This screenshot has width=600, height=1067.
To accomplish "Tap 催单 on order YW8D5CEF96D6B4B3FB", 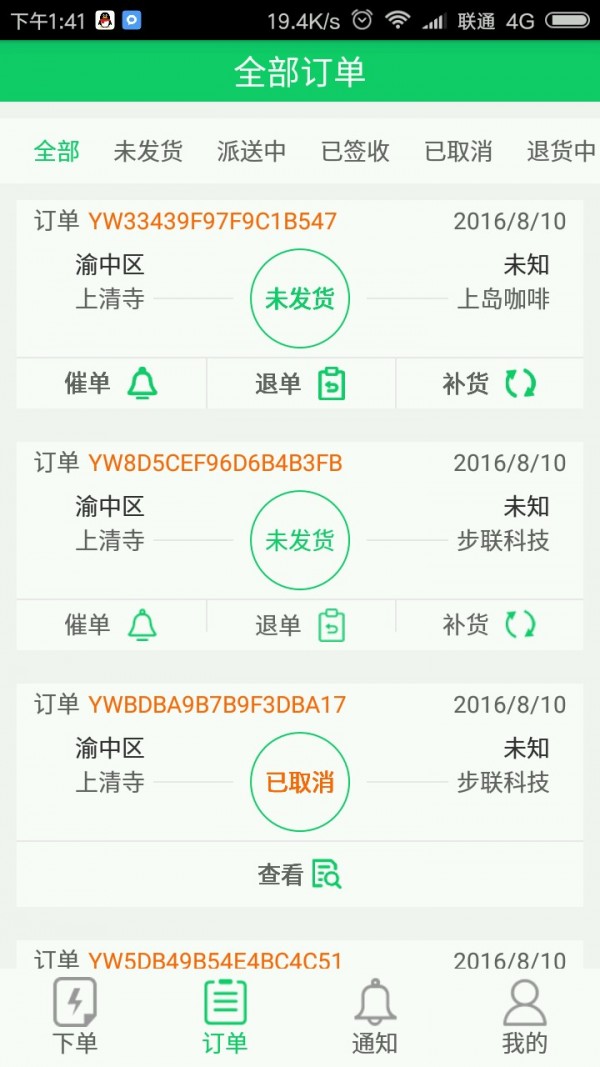I will pos(112,625).
